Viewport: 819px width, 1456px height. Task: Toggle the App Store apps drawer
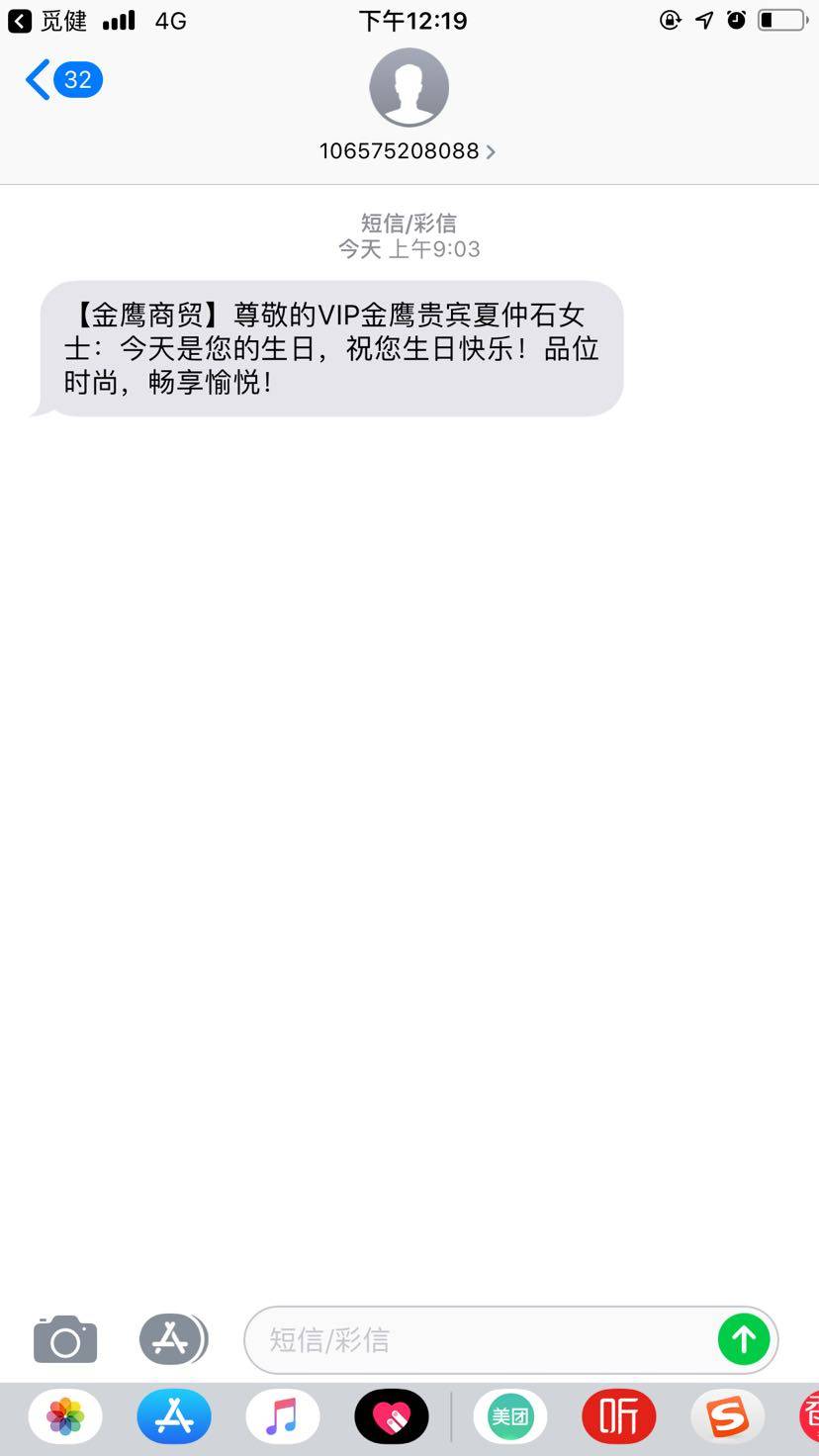click(173, 1339)
